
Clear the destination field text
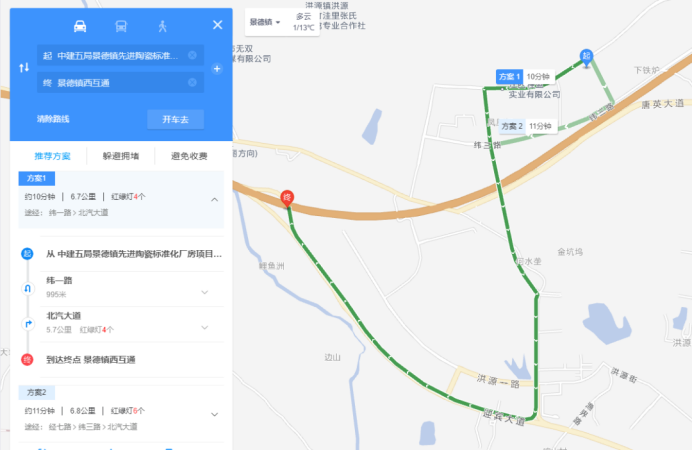tap(192, 82)
